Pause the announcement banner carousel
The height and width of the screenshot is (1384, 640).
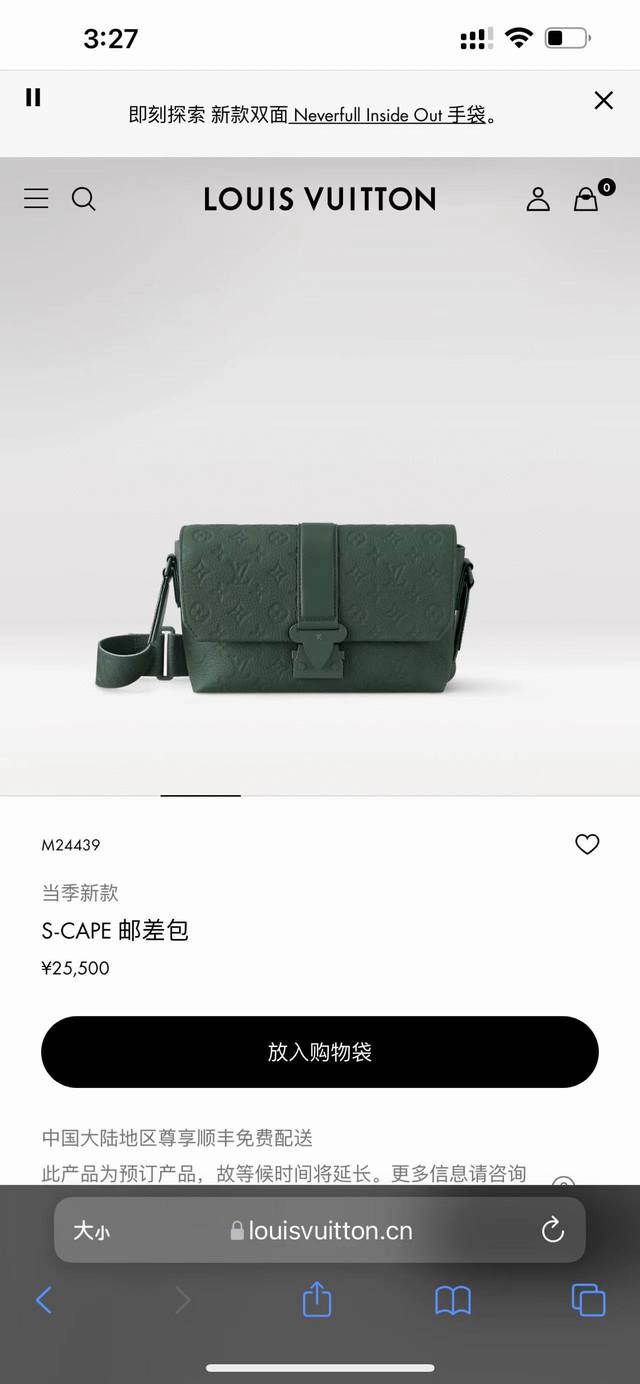pos(33,97)
